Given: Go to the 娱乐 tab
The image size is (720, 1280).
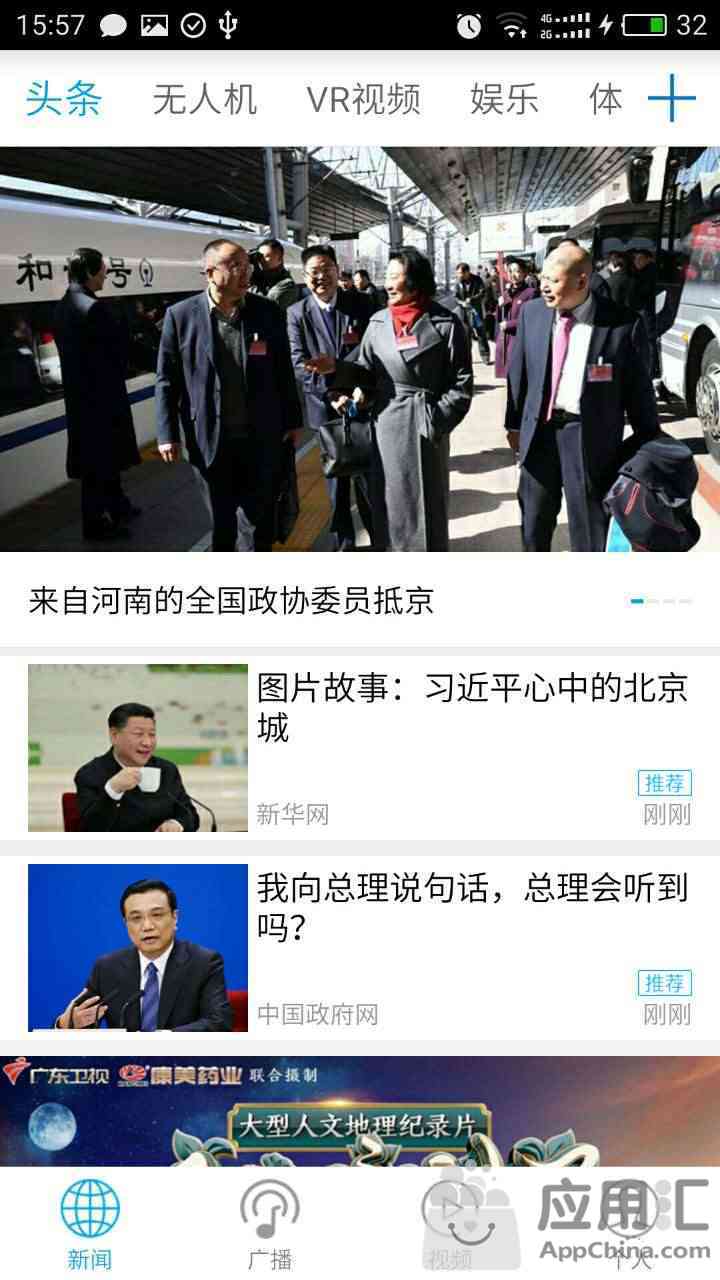Looking at the screenshot, I should click(x=504, y=99).
